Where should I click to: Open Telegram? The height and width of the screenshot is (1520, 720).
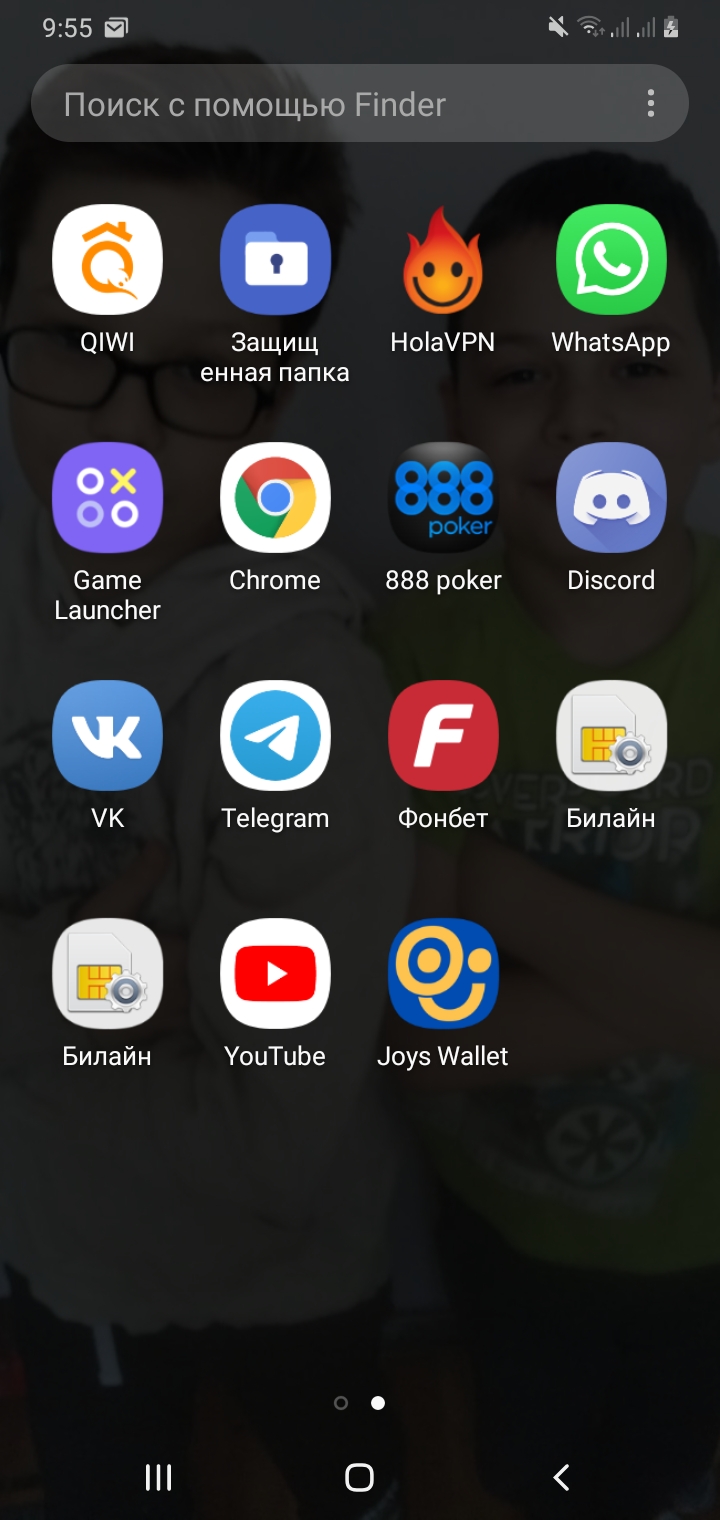pyautogui.click(x=275, y=736)
